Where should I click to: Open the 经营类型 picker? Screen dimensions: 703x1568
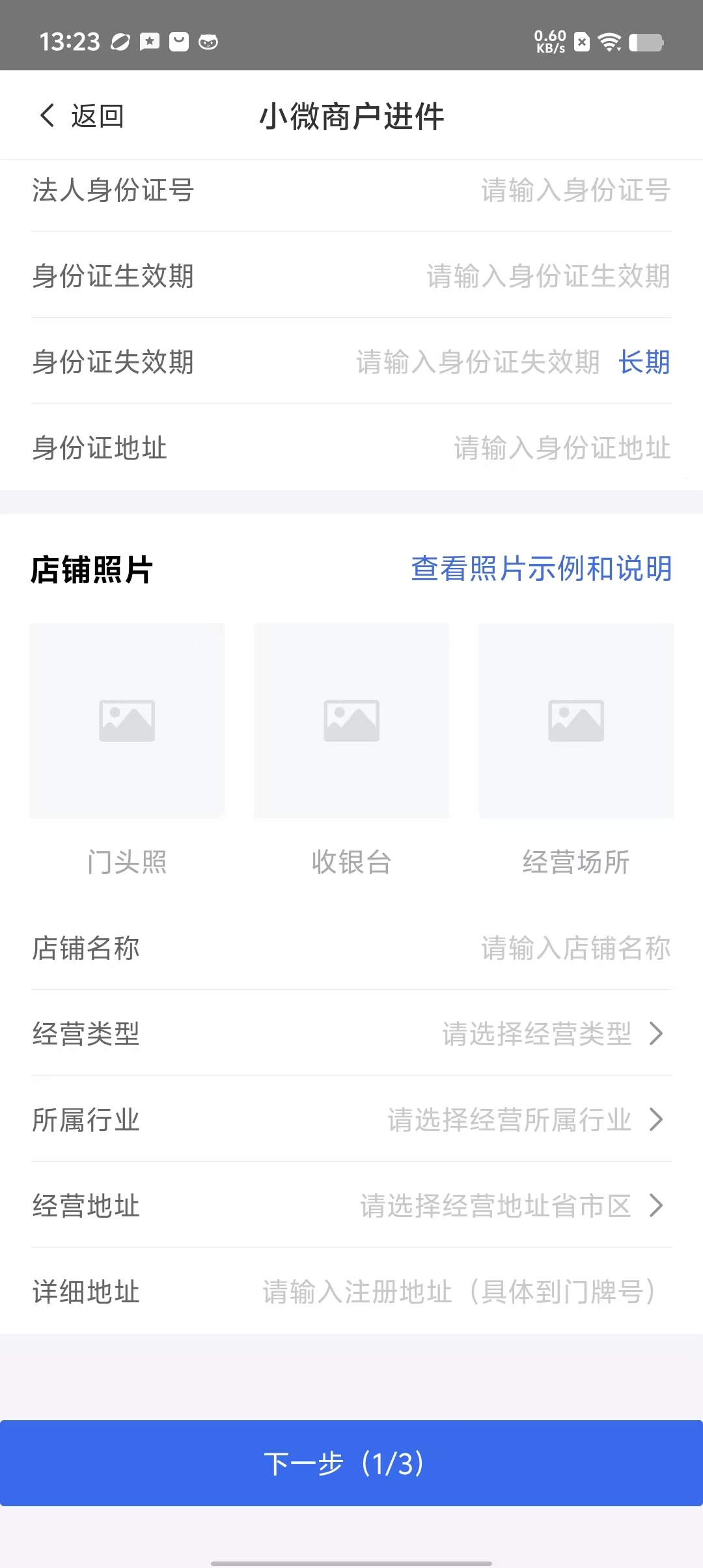click(552, 1034)
